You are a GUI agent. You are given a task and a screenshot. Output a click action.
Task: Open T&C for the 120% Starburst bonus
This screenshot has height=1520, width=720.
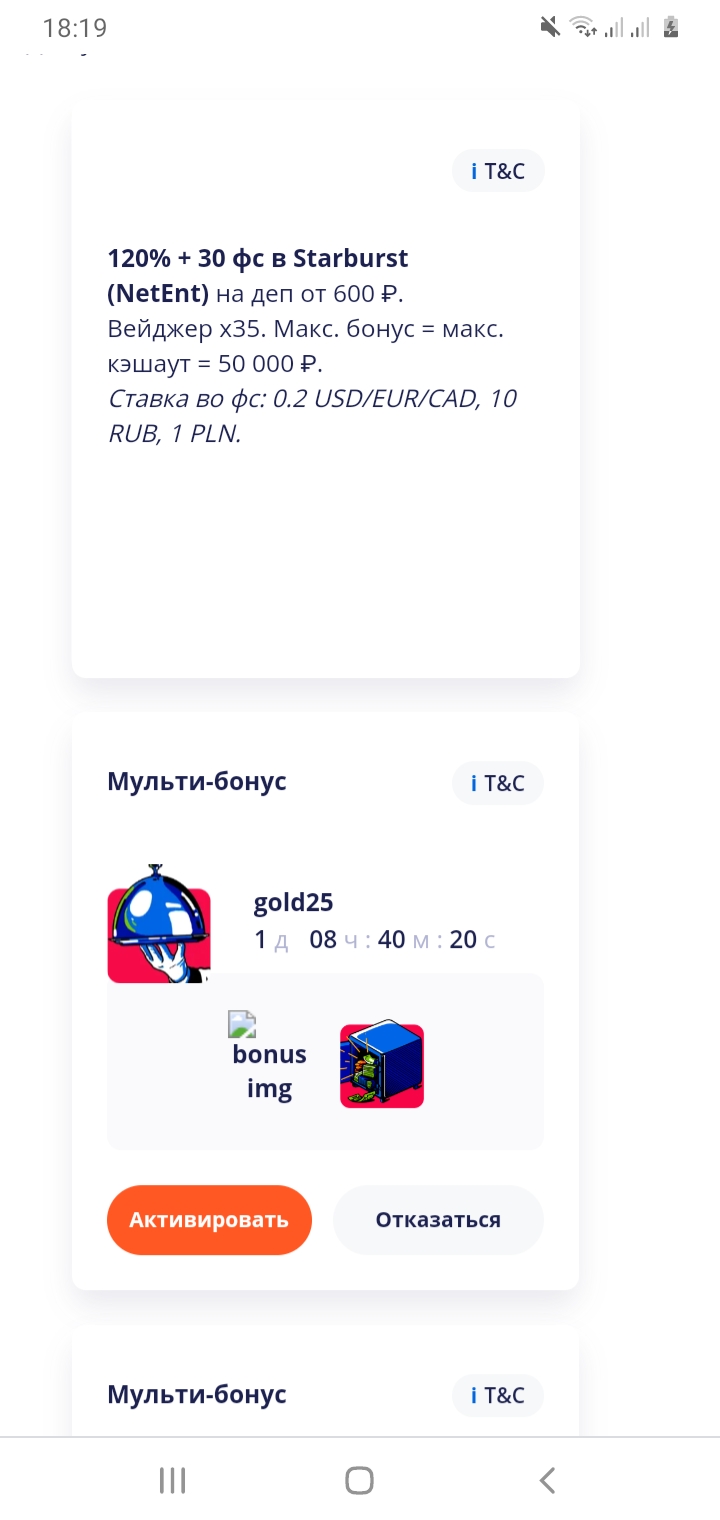point(498,171)
